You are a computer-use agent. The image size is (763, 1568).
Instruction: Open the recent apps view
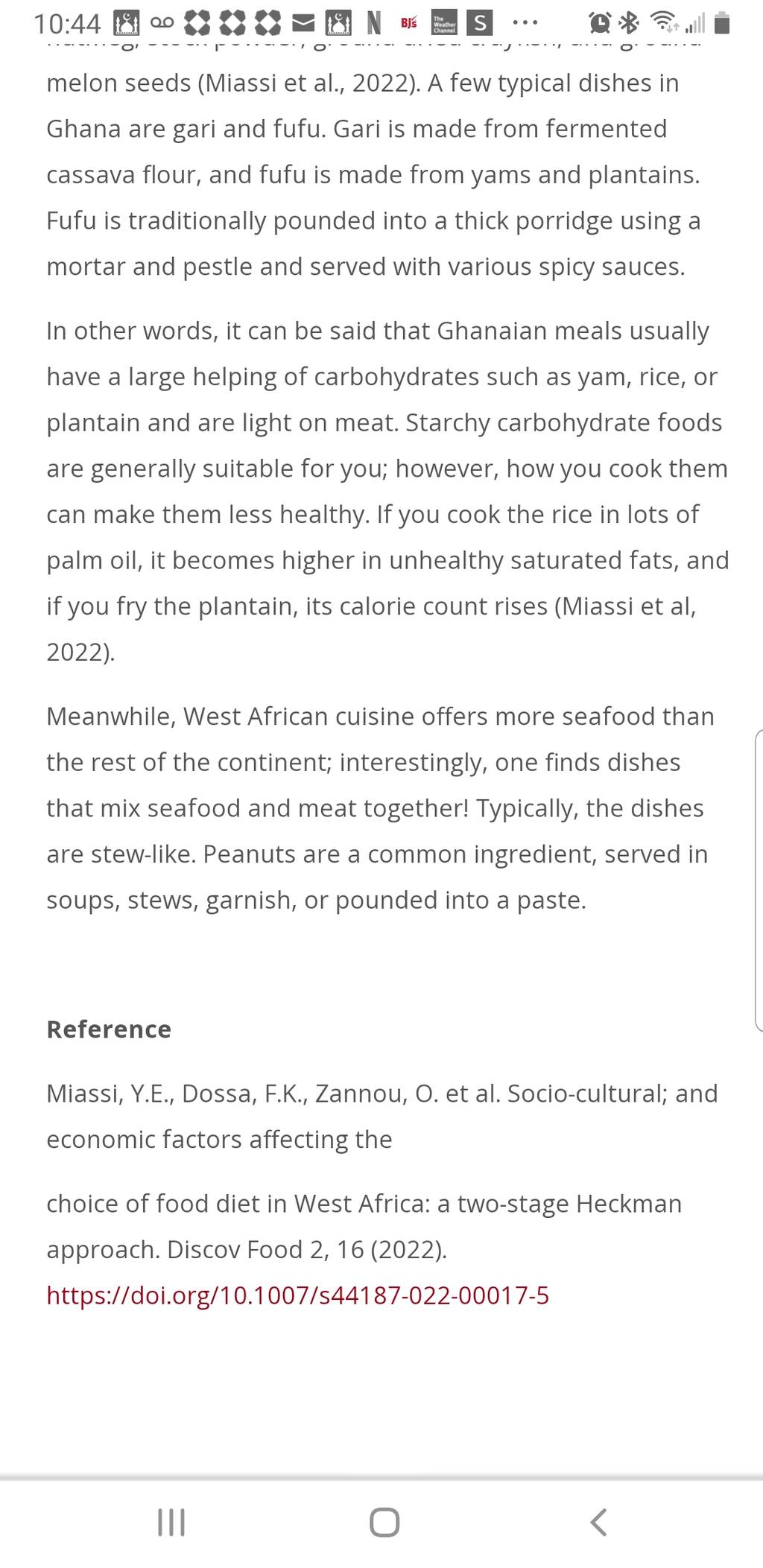171,1523
